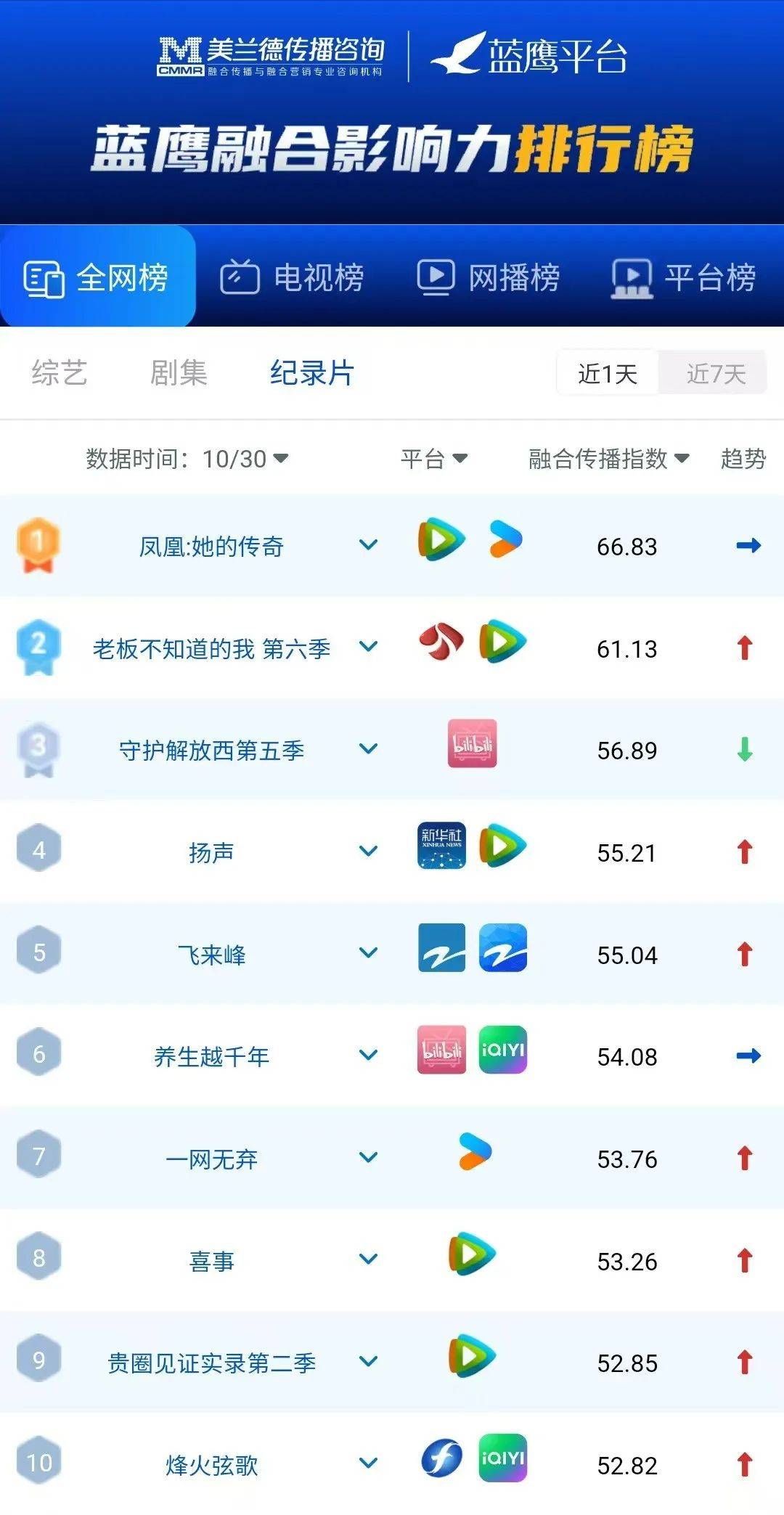The height and width of the screenshot is (1515, 784).
Task: Expand details for 烽火弦歌
Action: [x=369, y=1463]
